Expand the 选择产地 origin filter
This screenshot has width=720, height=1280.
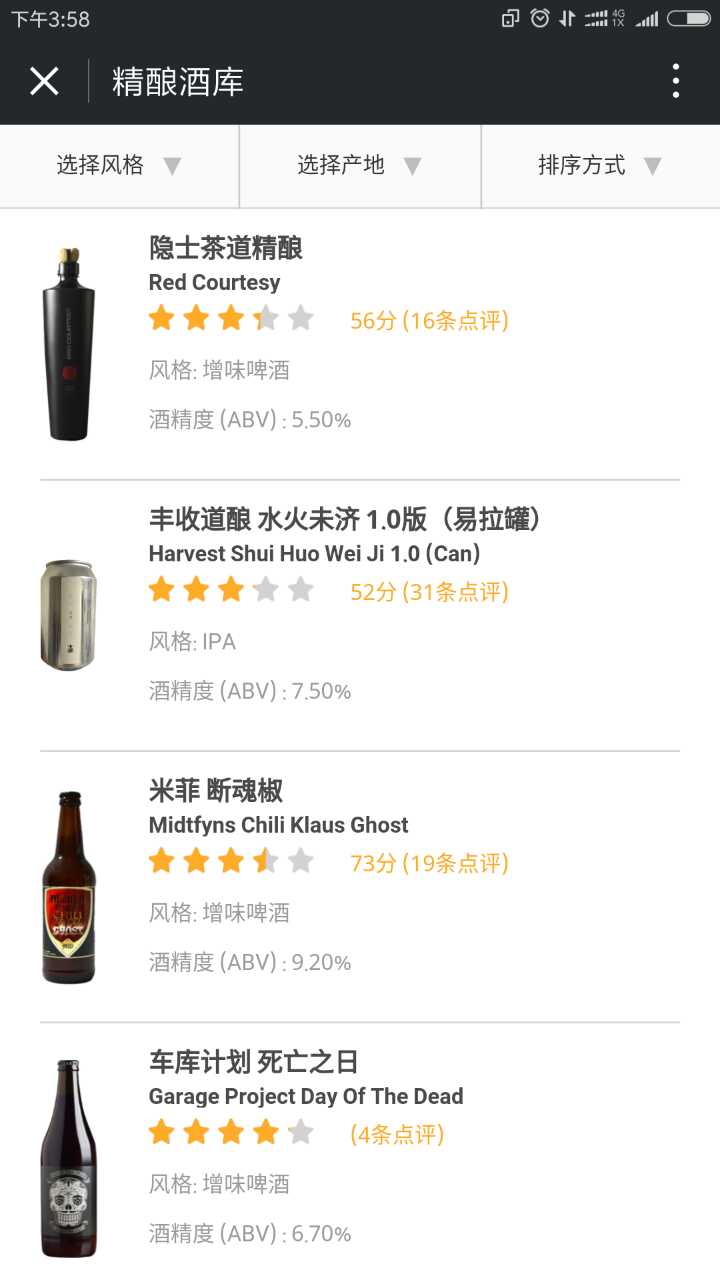(x=360, y=166)
